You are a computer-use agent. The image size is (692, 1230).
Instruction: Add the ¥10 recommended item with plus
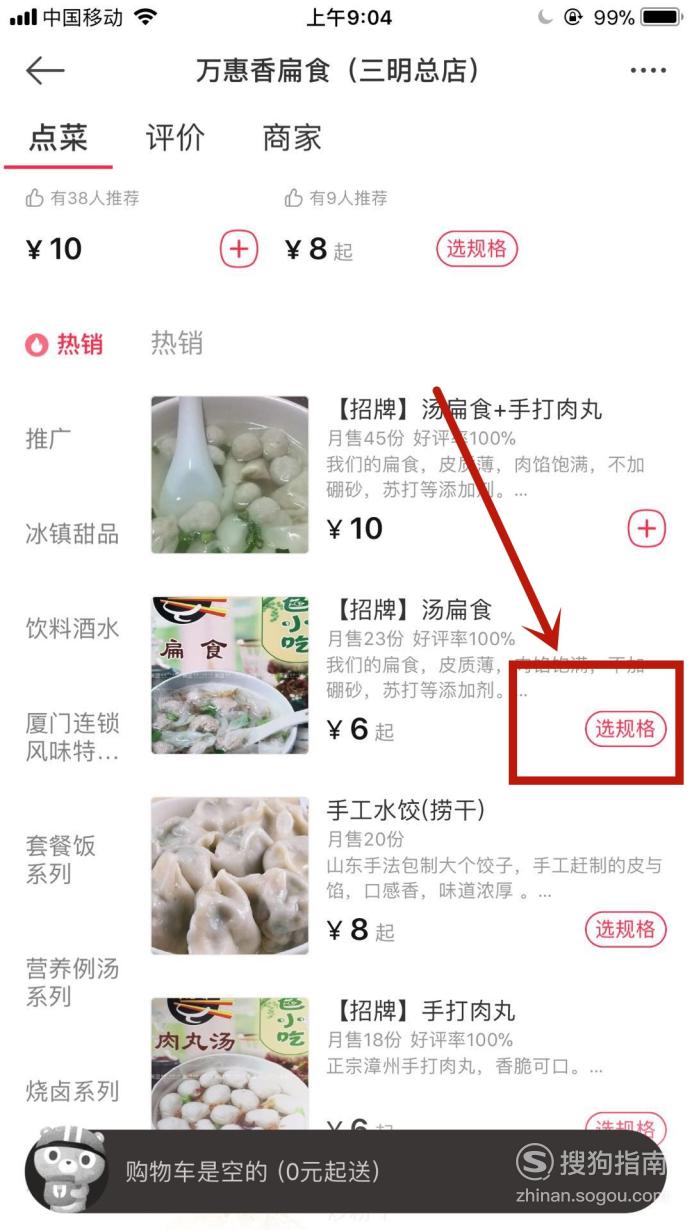[239, 249]
